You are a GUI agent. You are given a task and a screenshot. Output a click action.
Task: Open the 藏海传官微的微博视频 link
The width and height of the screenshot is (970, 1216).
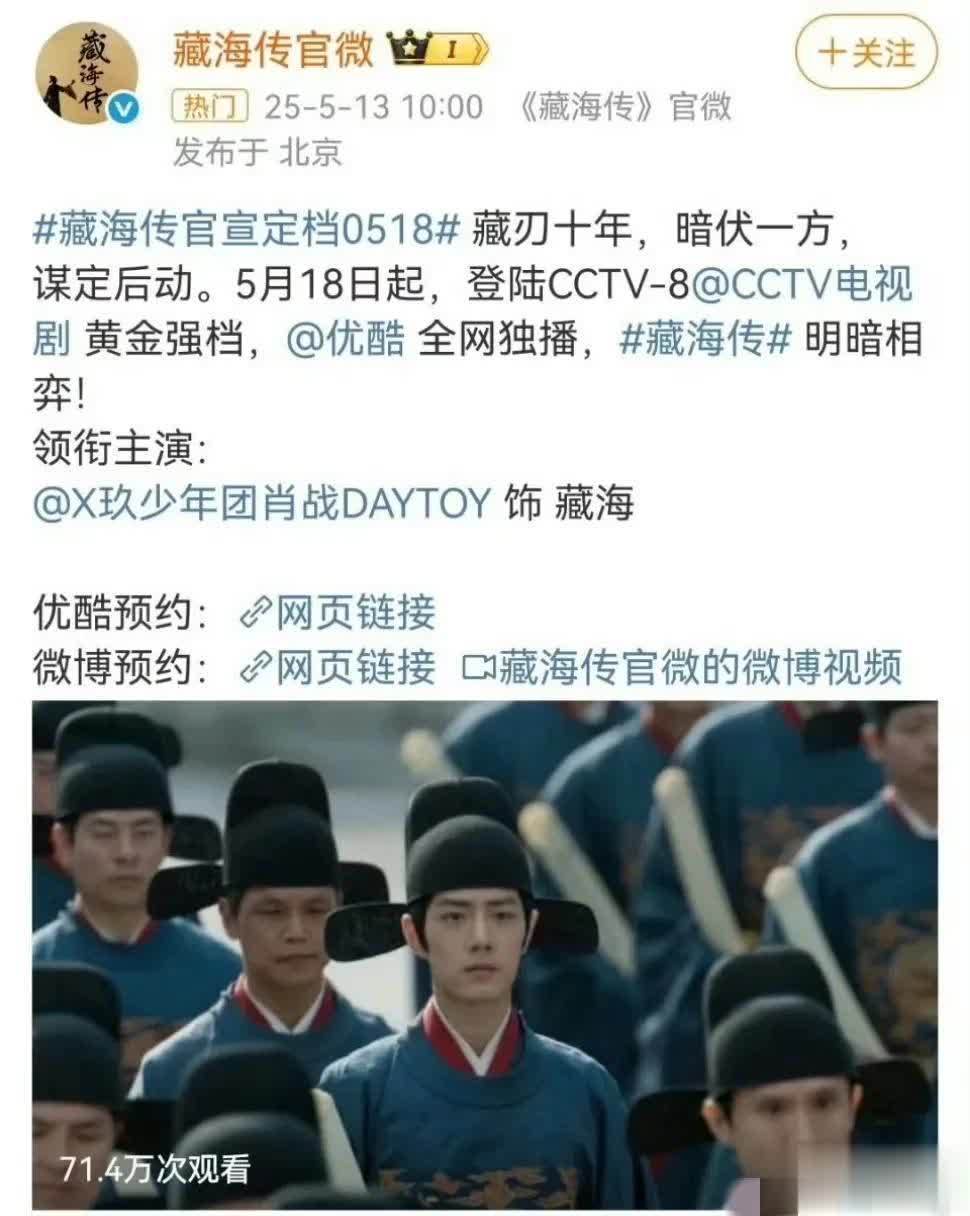pos(684,666)
